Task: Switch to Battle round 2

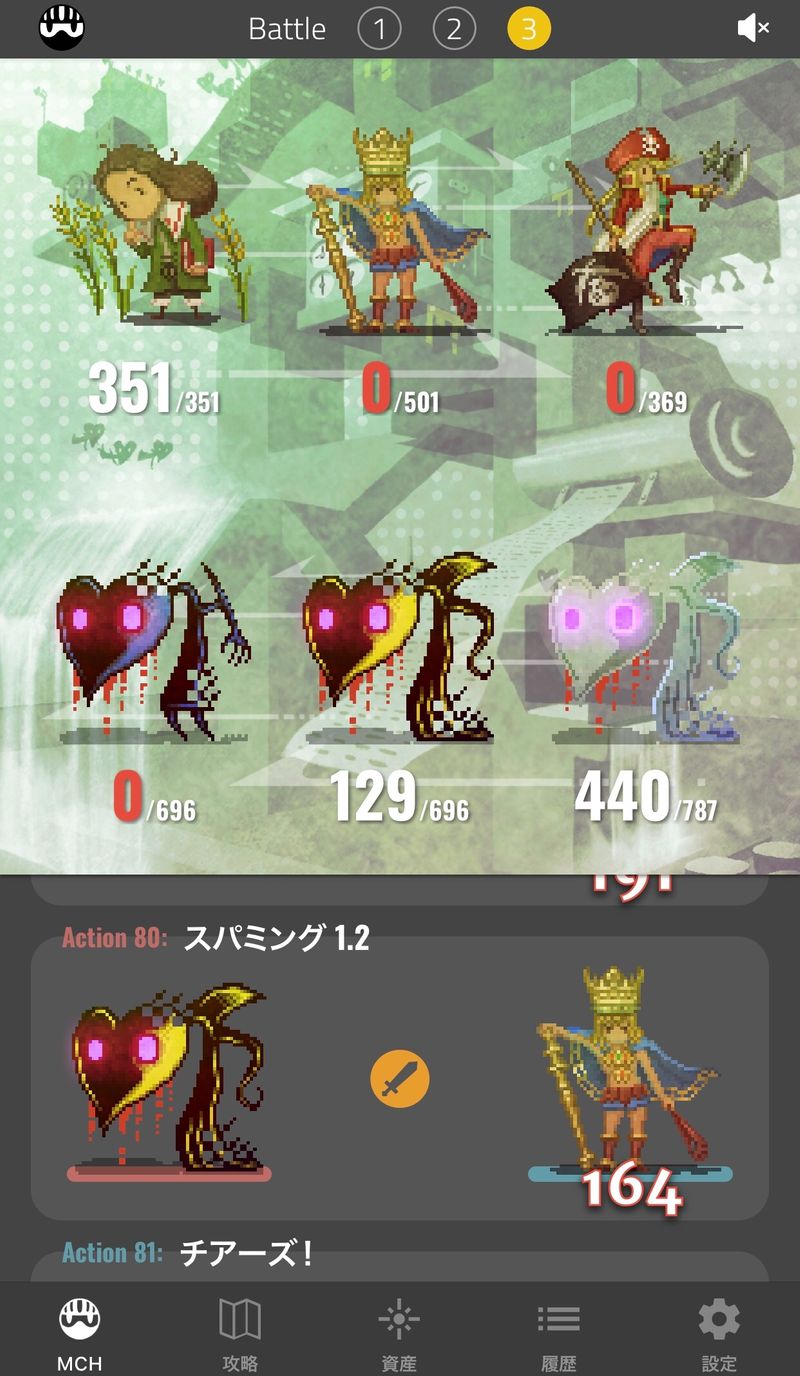Action: 454,30
